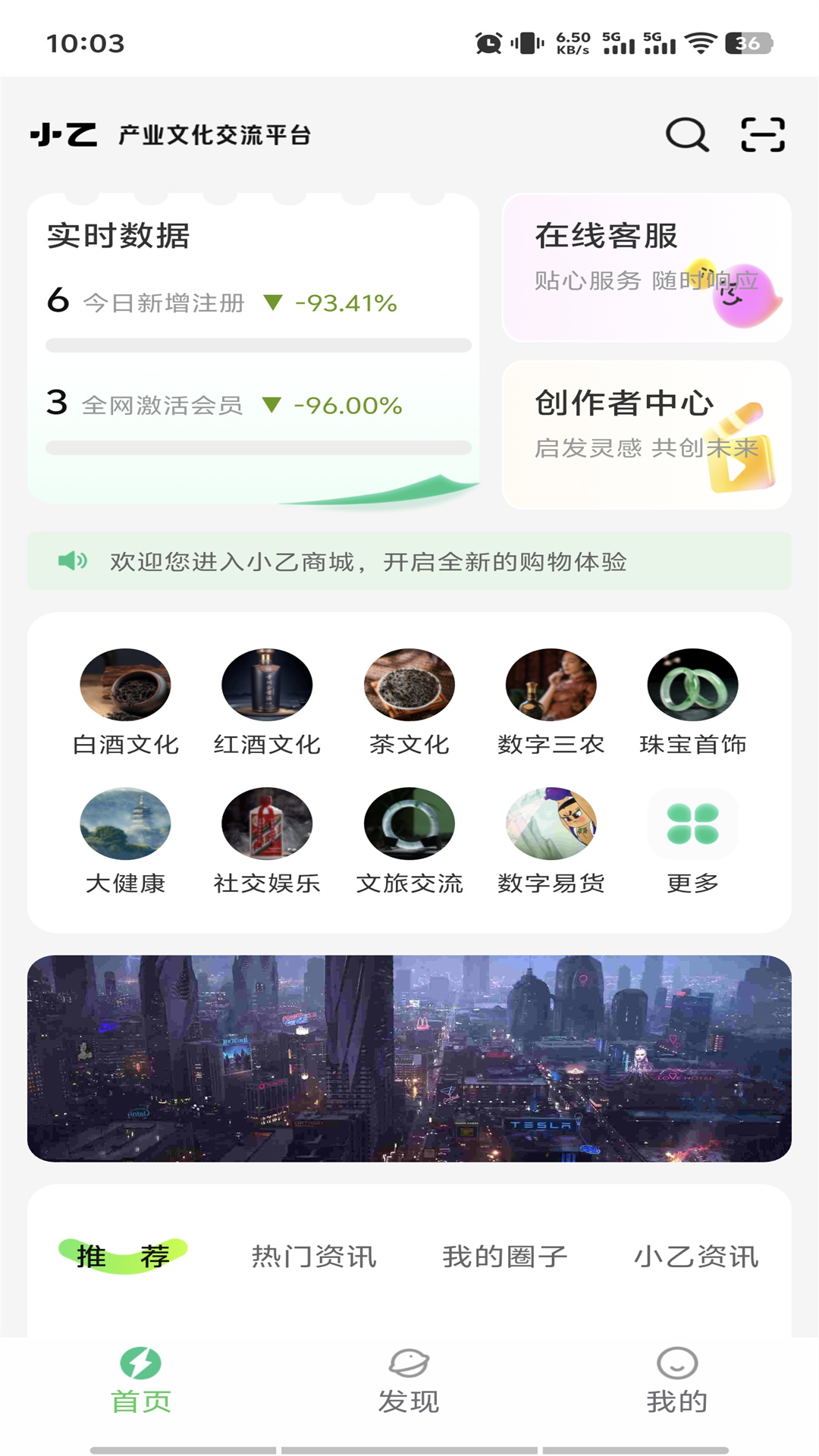
Task: Mute the announcement speaker icon
Action: click(71, 562)
